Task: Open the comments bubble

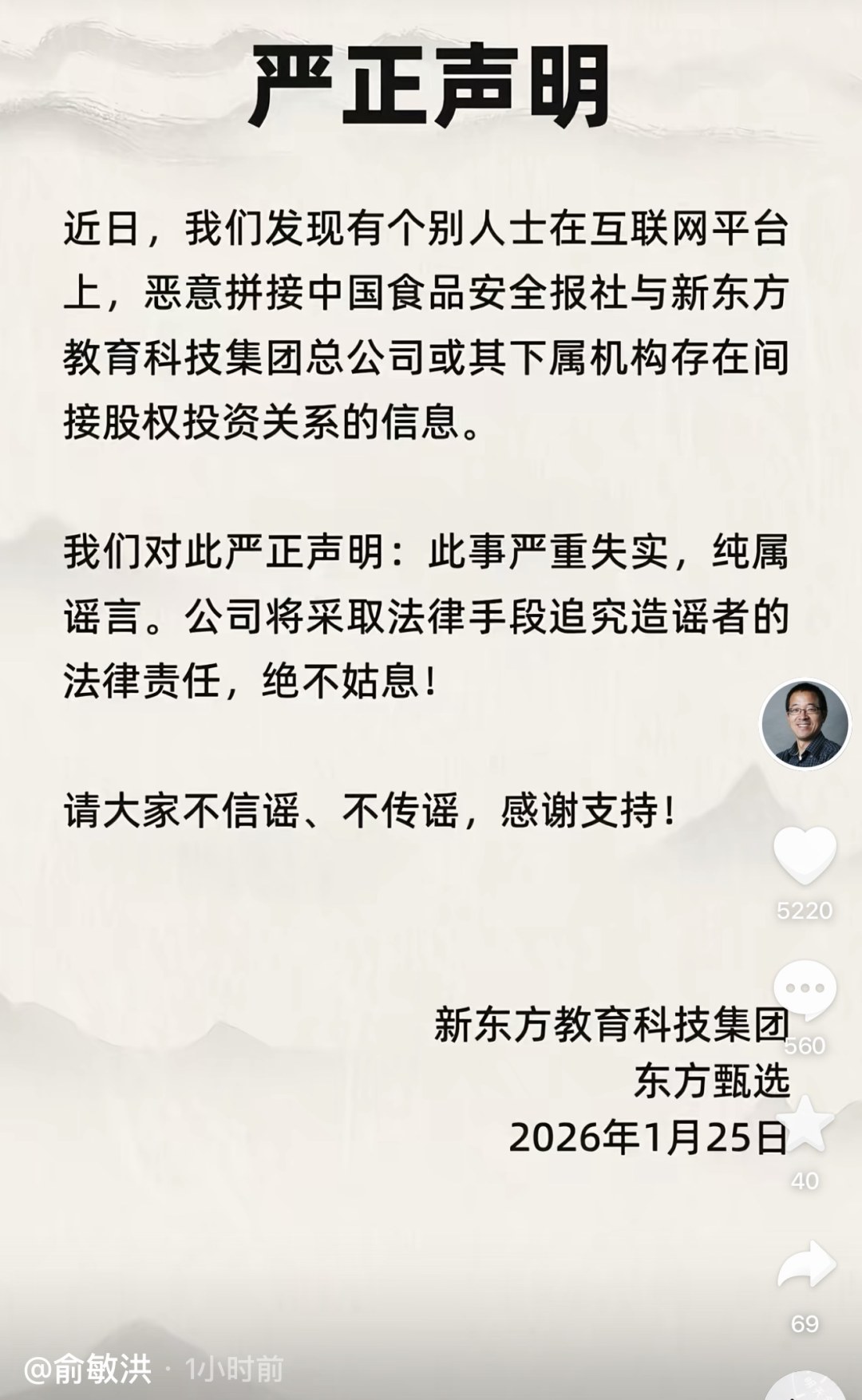Action: tap(805, 990)
